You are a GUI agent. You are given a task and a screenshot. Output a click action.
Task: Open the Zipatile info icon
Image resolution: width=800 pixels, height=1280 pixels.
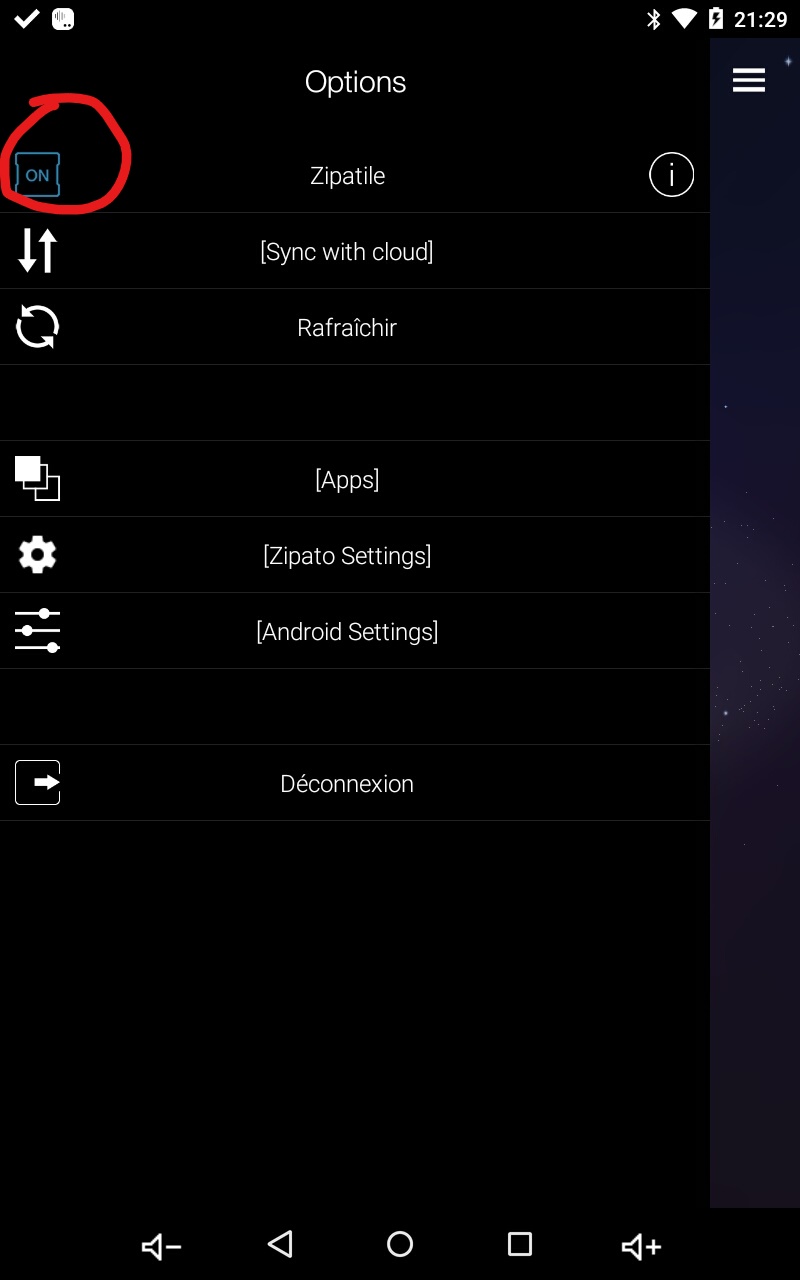tap(671, 176)
